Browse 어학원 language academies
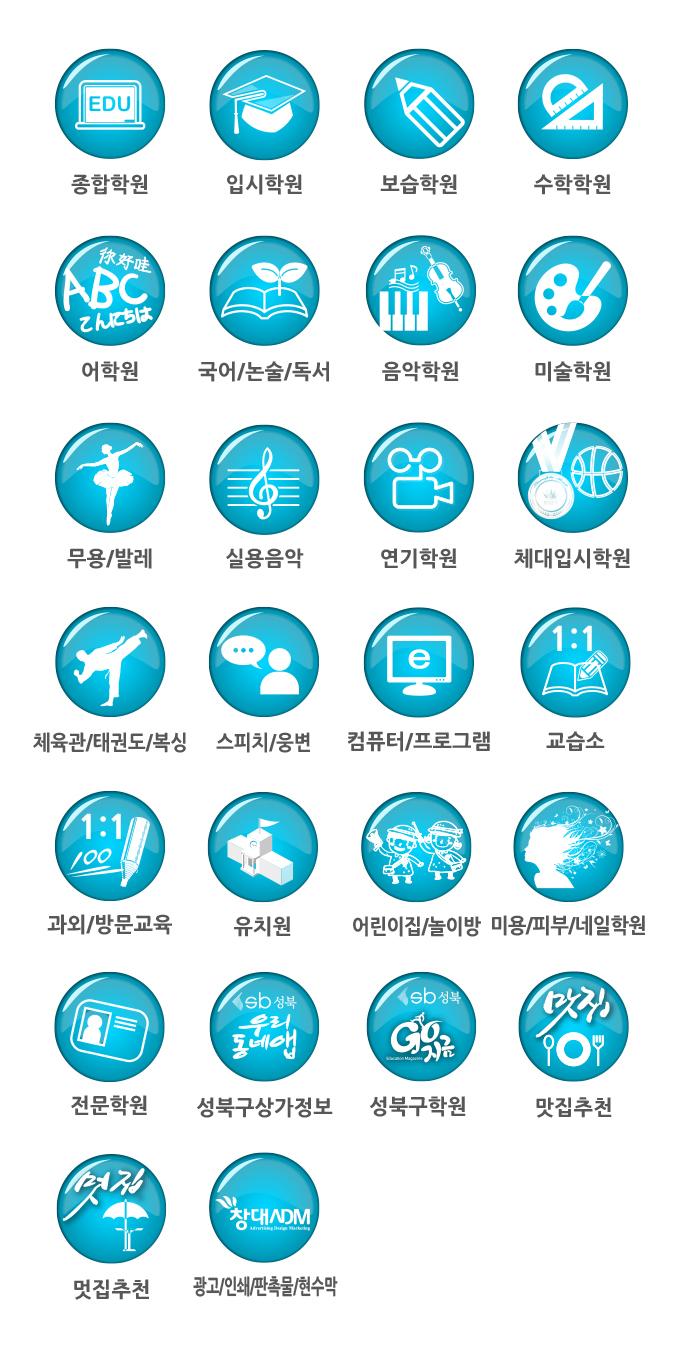 point(109,291)
